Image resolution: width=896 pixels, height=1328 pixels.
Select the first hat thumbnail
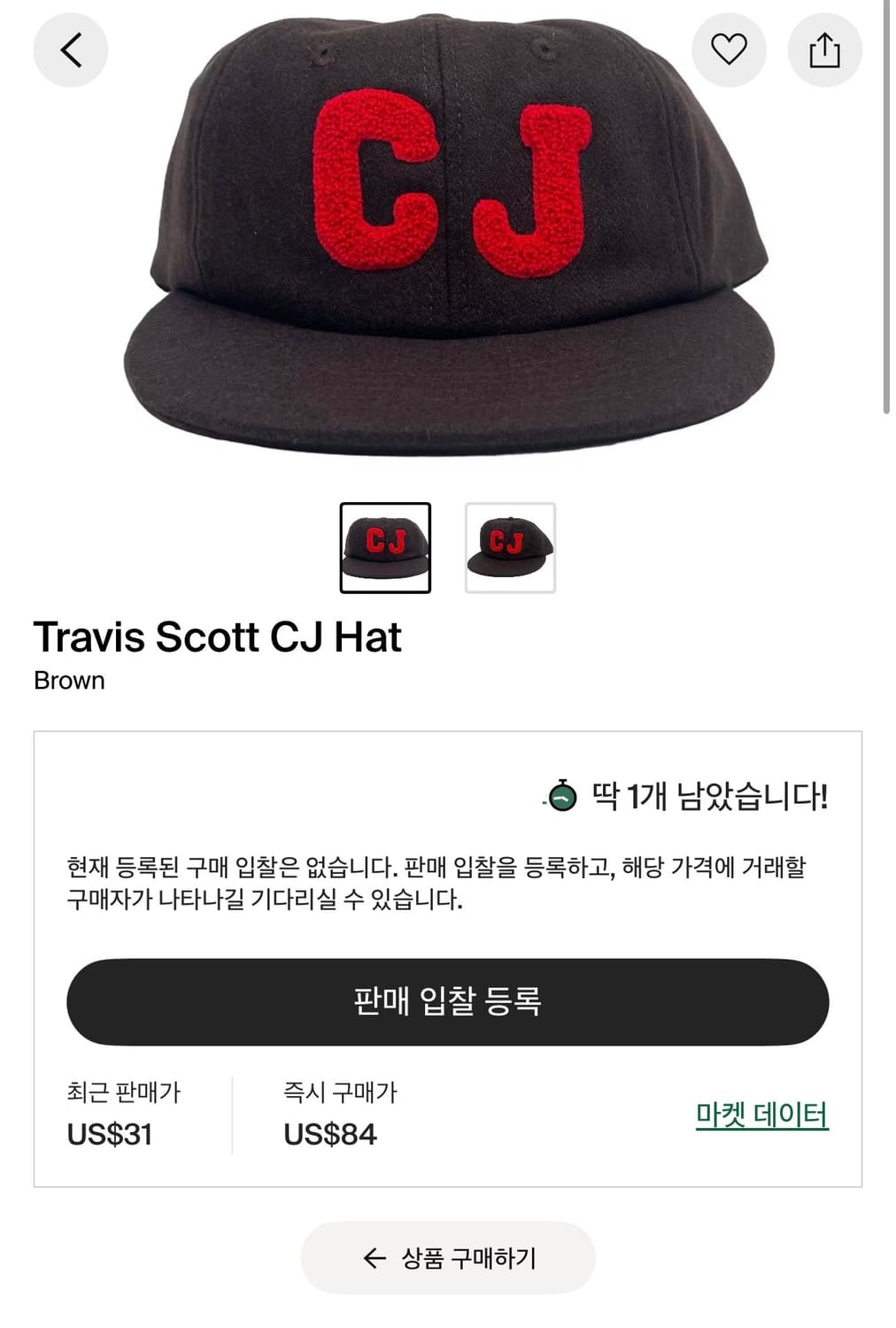(385, 545)
